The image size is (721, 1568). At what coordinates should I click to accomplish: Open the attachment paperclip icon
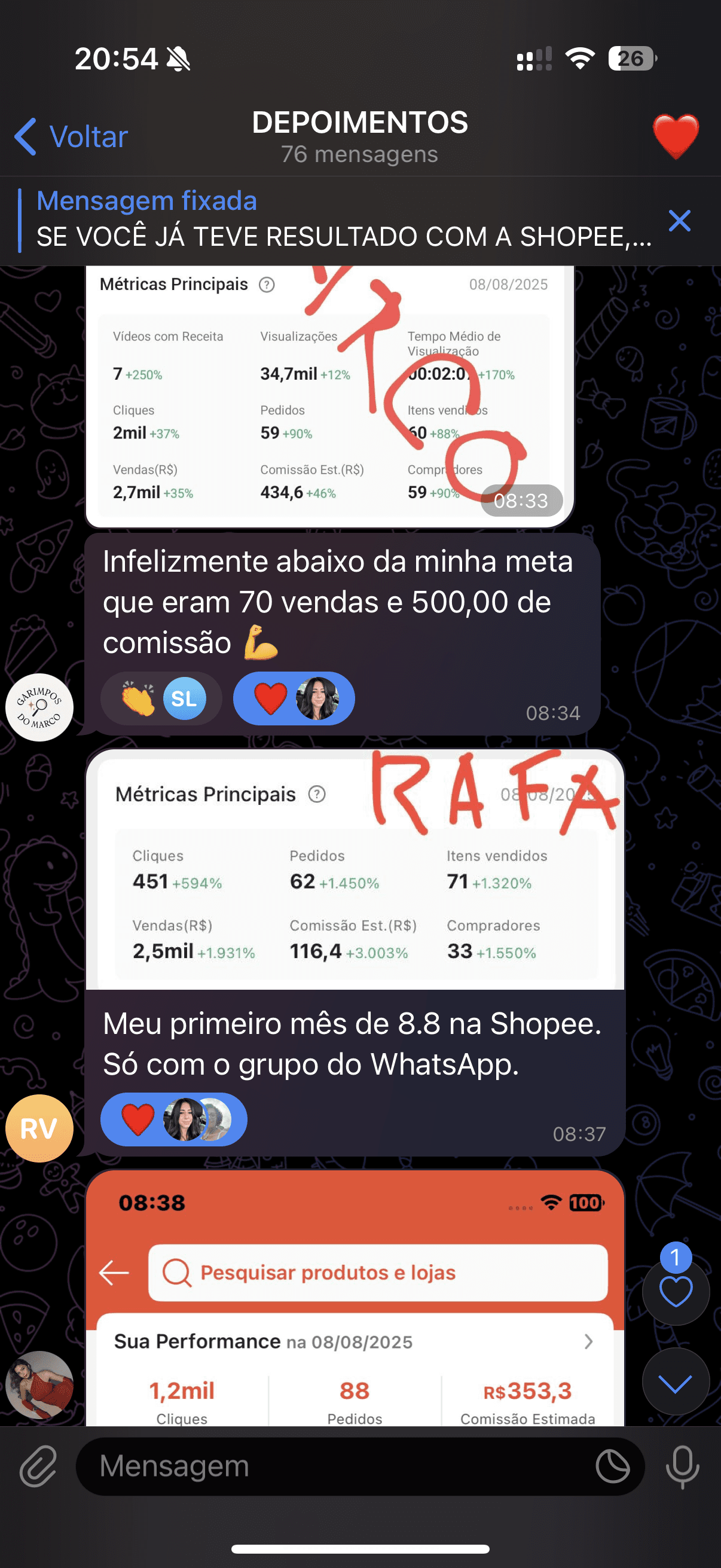[x=36, y=1465]
